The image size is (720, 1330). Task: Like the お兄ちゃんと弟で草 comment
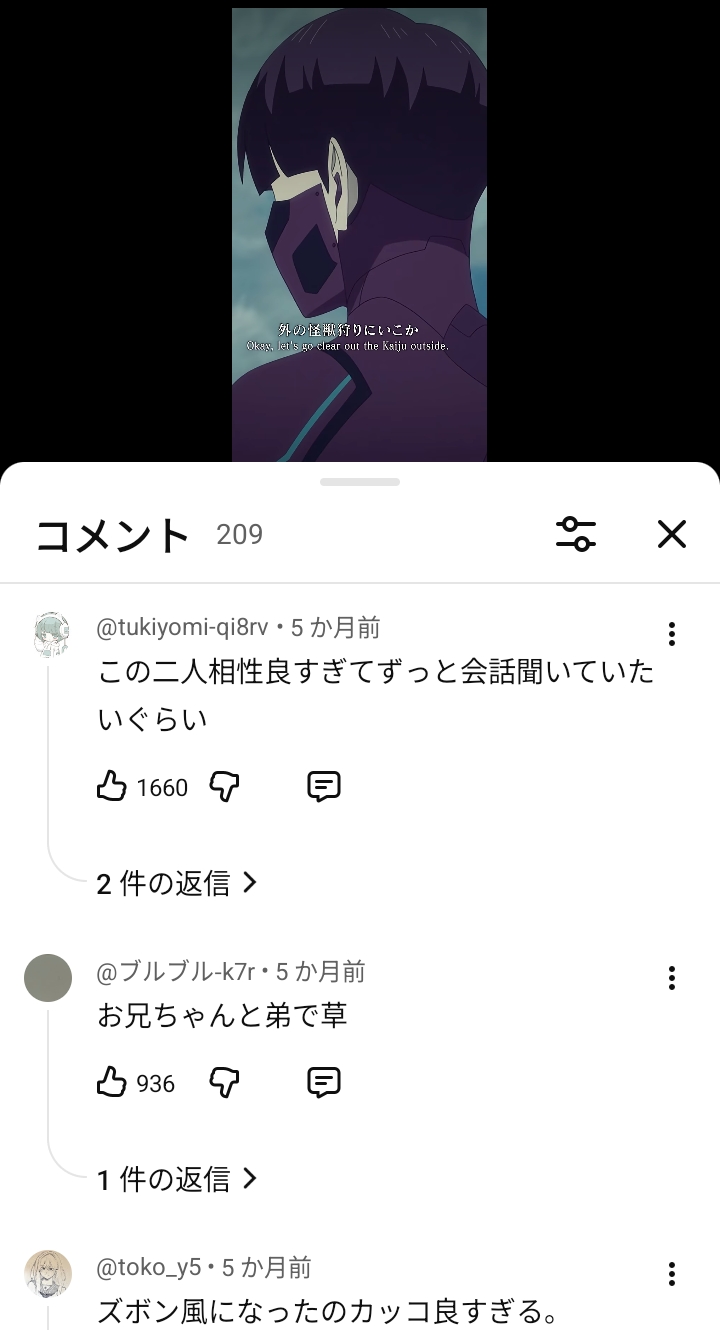point(112,1083)
